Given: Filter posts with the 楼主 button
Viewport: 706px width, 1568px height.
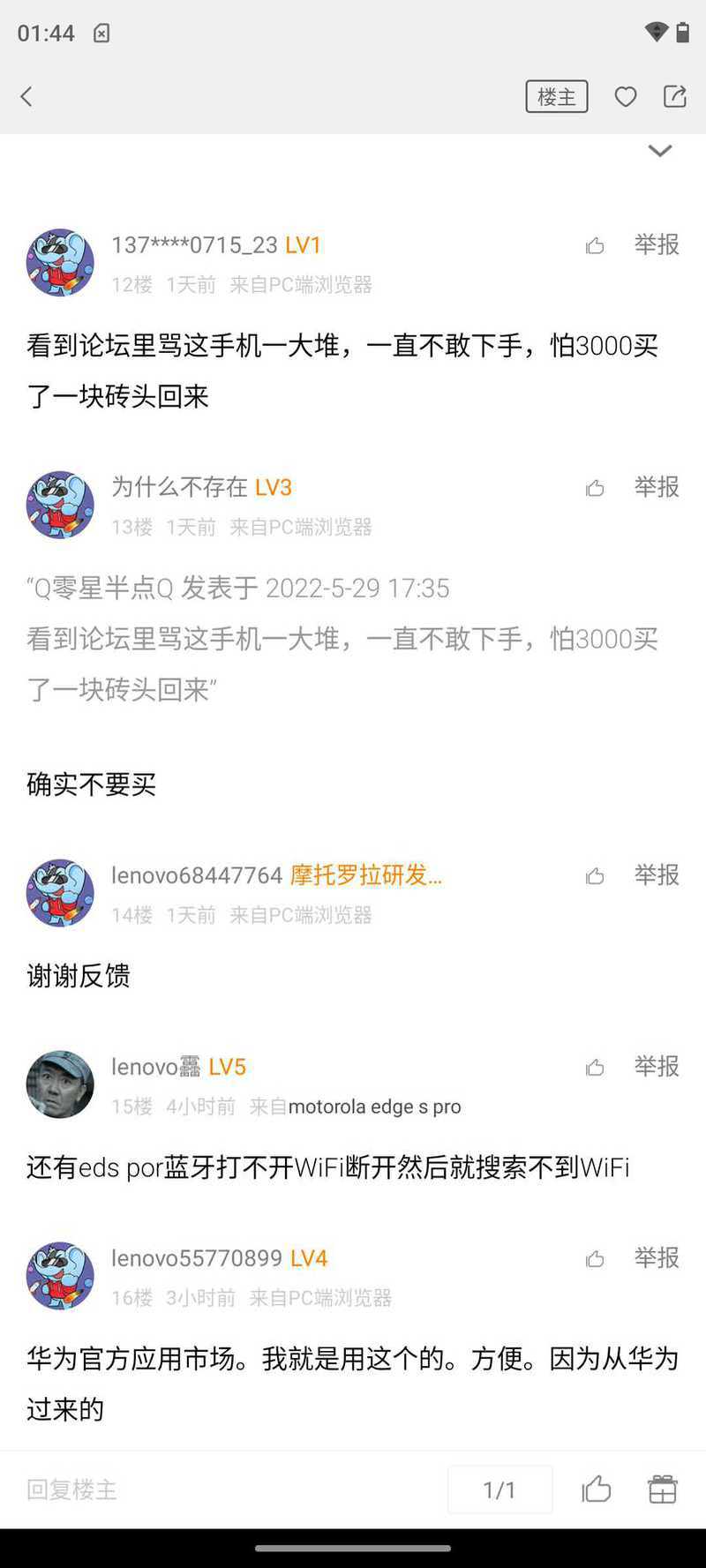Looking at the screenshot, I should 556,96.
